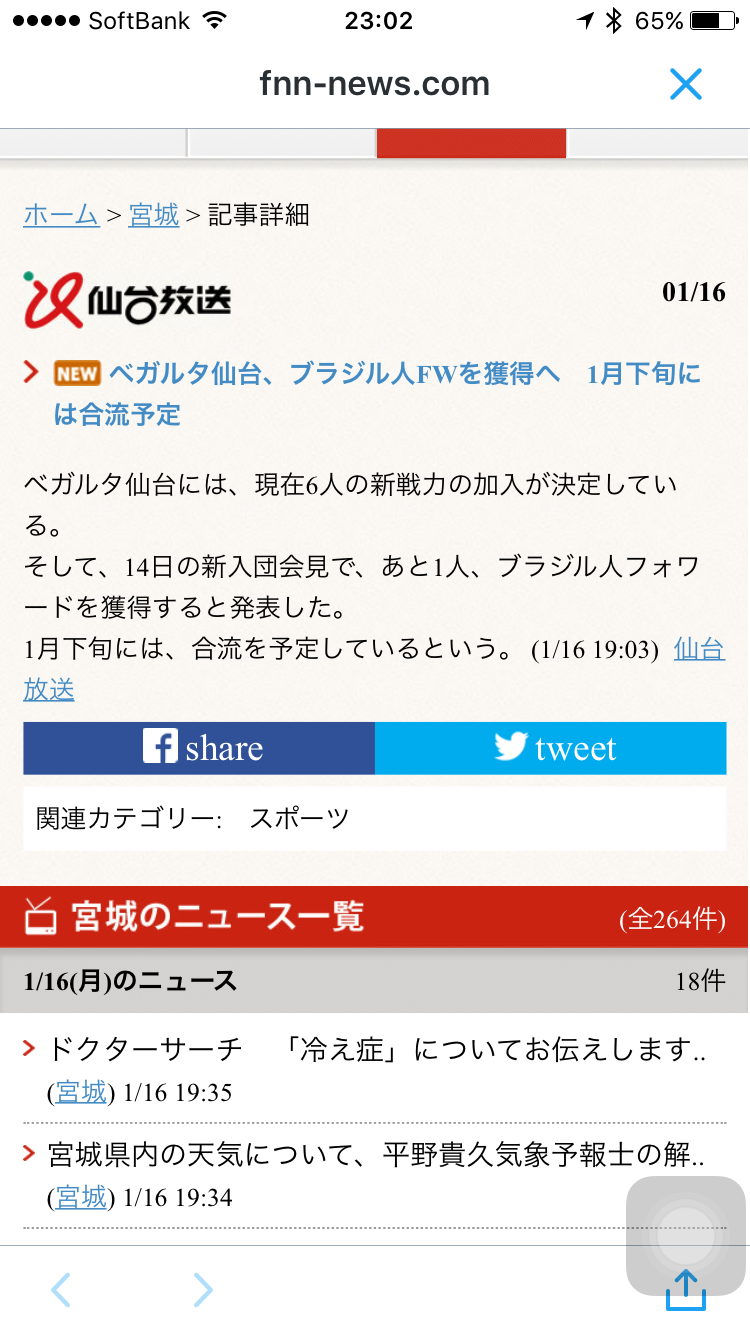Open the ホーム breadcrumb link

coord(61,214)
